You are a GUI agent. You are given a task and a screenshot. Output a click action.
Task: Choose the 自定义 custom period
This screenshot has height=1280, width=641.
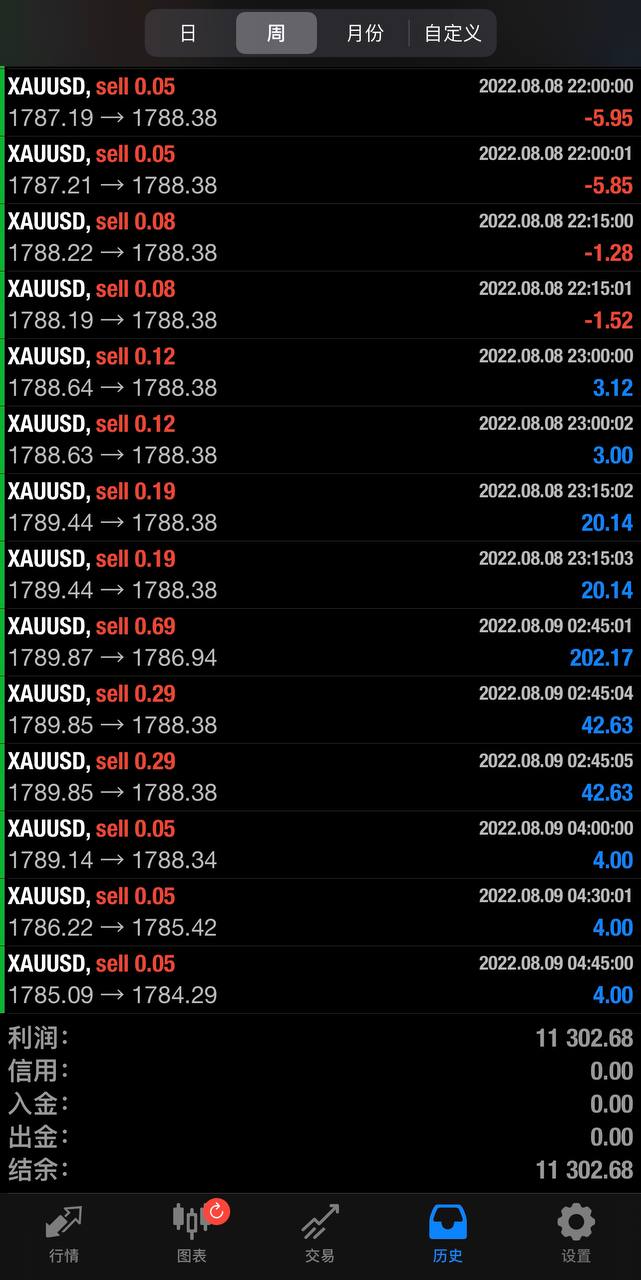[x=452, y=33]
